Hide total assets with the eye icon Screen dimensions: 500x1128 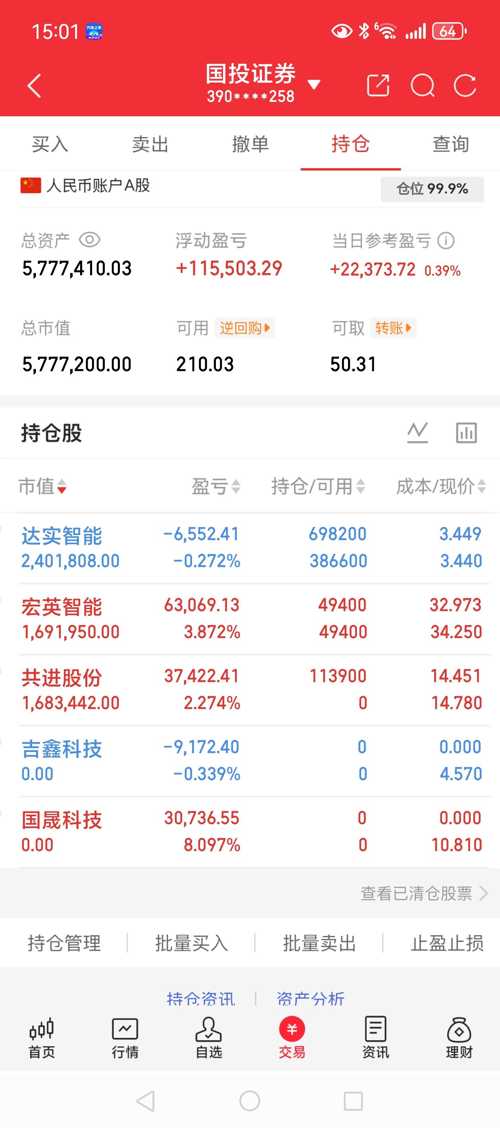pyautogui.click(x=89, y=240)
